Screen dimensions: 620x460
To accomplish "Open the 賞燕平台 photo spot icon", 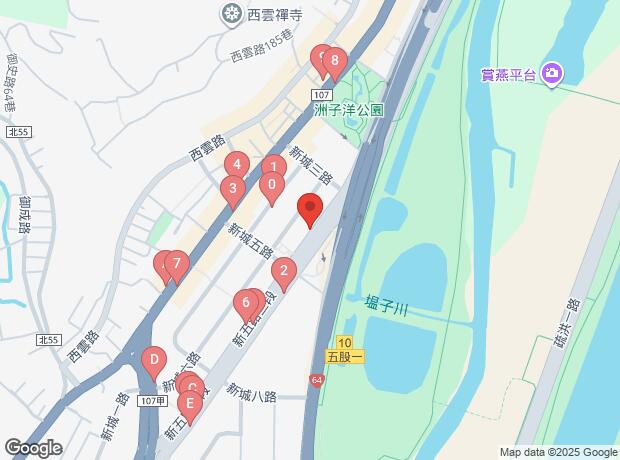I will click(552, 74).
